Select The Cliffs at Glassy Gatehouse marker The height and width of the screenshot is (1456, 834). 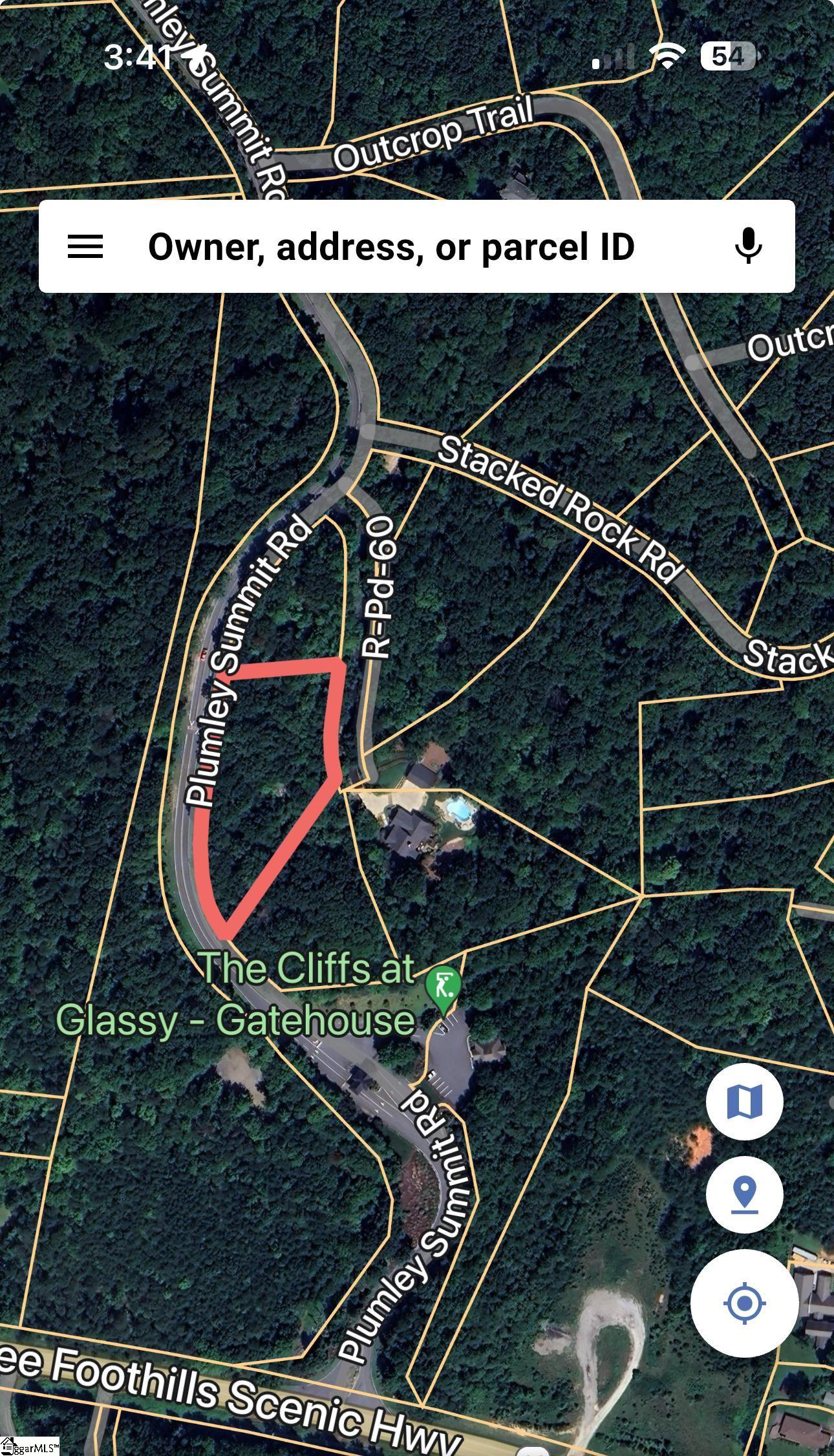click(x=443, y=987)
